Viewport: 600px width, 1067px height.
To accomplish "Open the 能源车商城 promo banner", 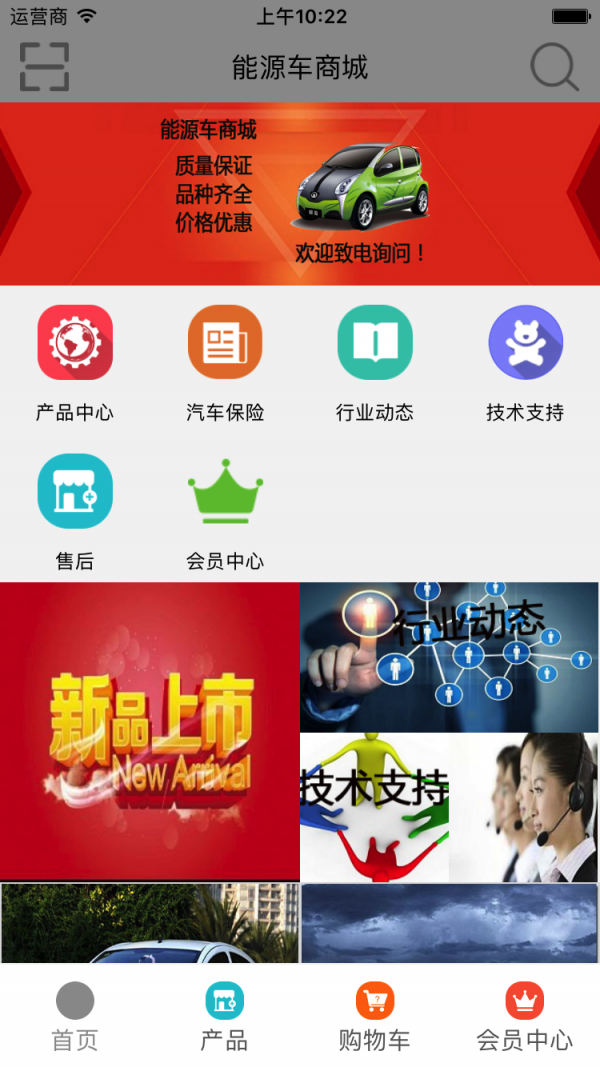I will coord(300,194).
